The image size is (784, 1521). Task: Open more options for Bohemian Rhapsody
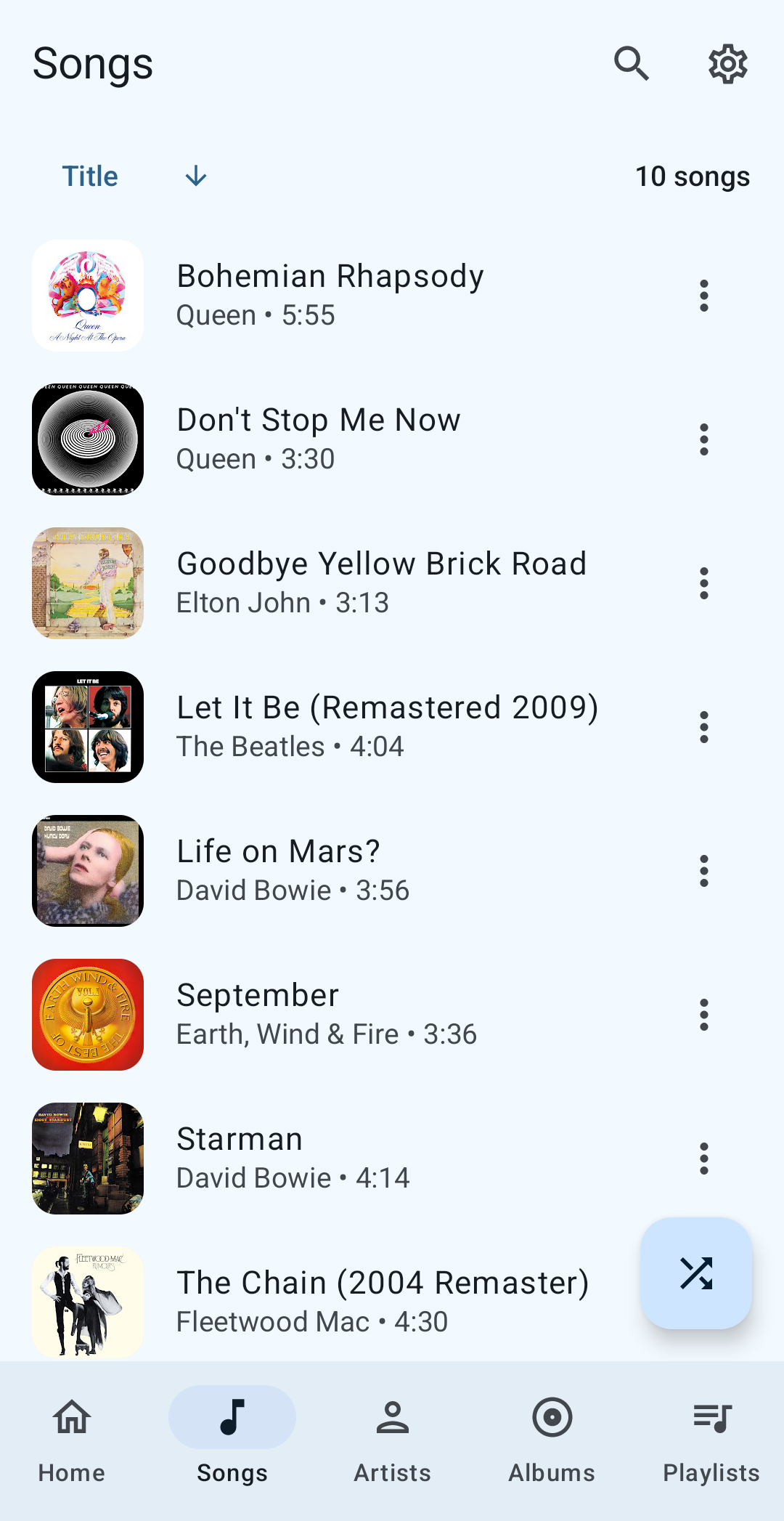703,296
